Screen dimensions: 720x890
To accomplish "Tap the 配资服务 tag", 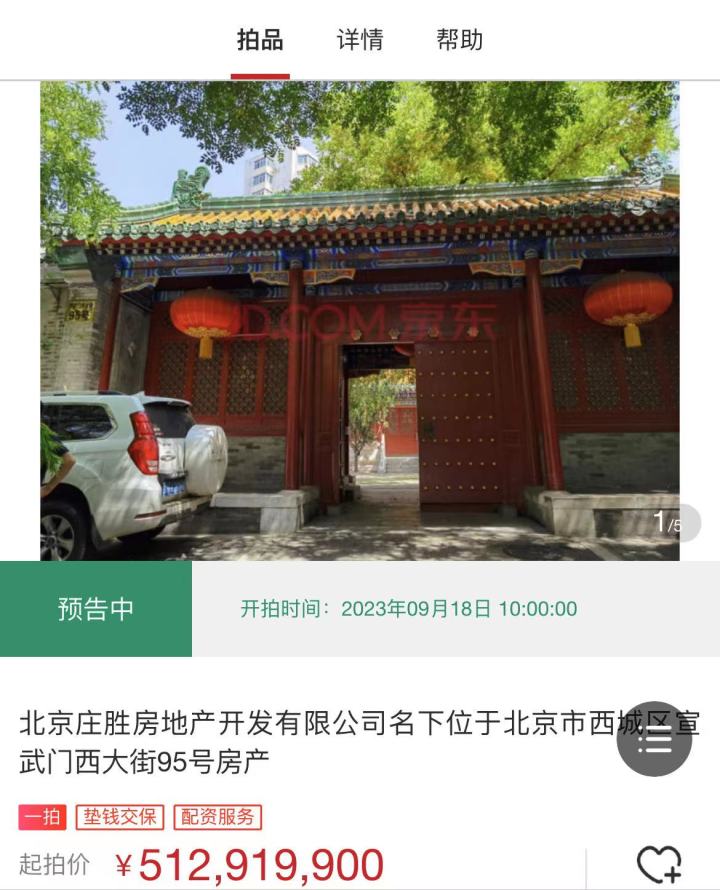I will tap(217, 816).
